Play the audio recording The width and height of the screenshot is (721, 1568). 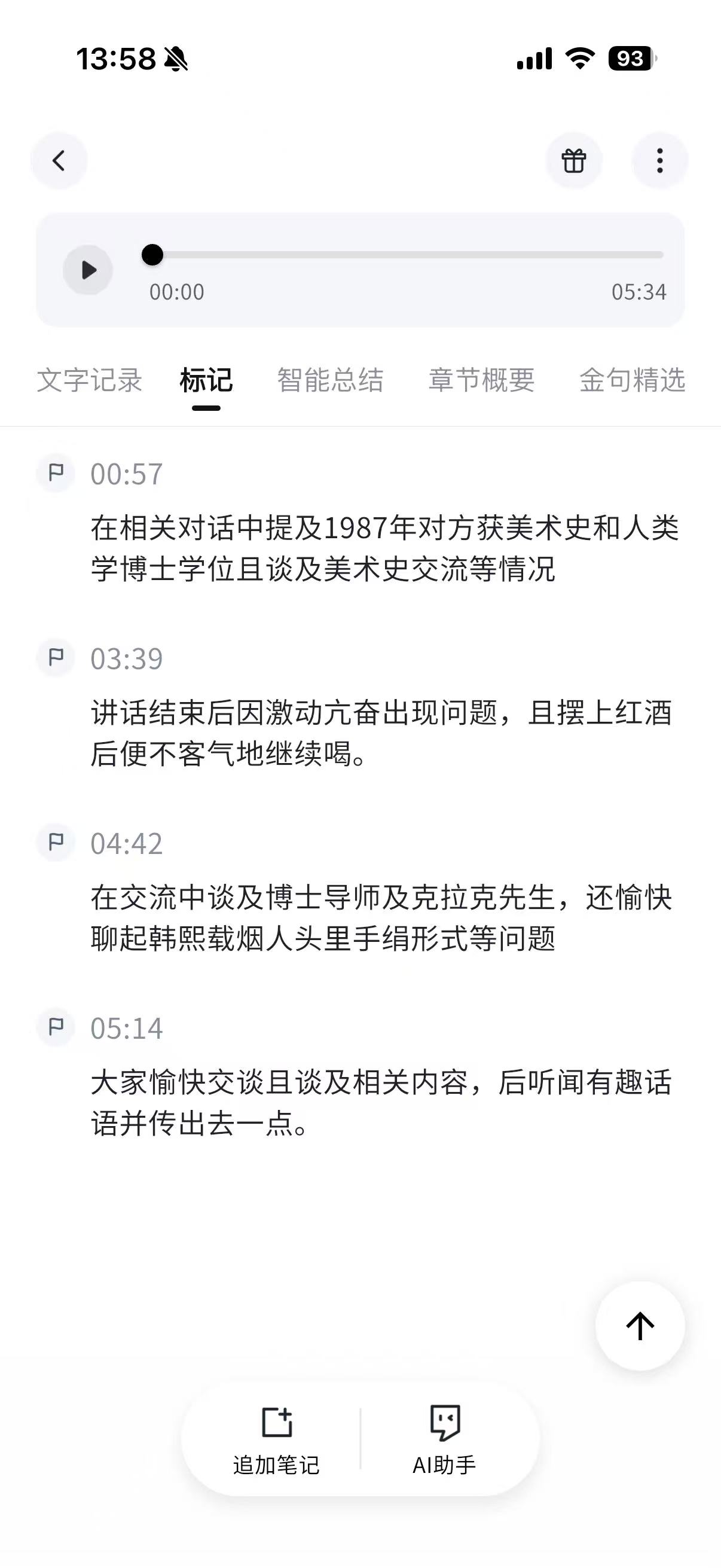[x=88, y=270]
